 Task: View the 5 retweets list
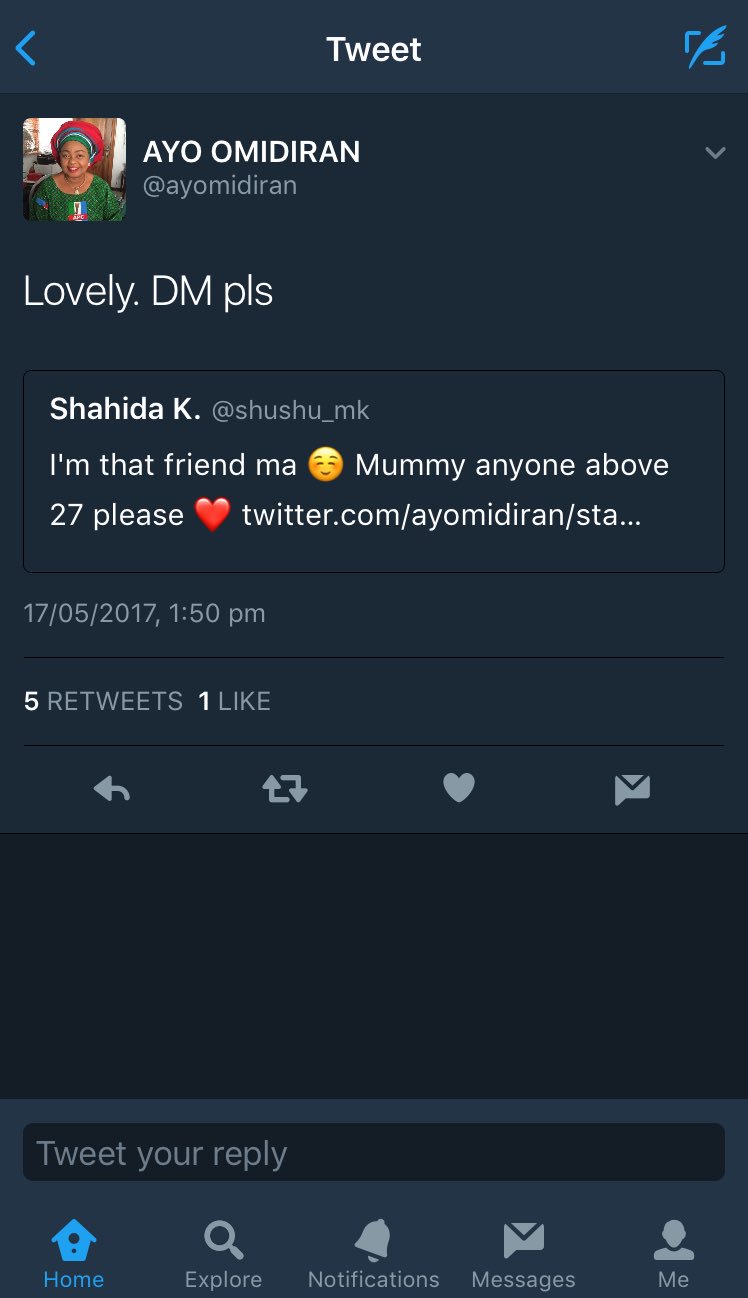(x=103, y=701)
